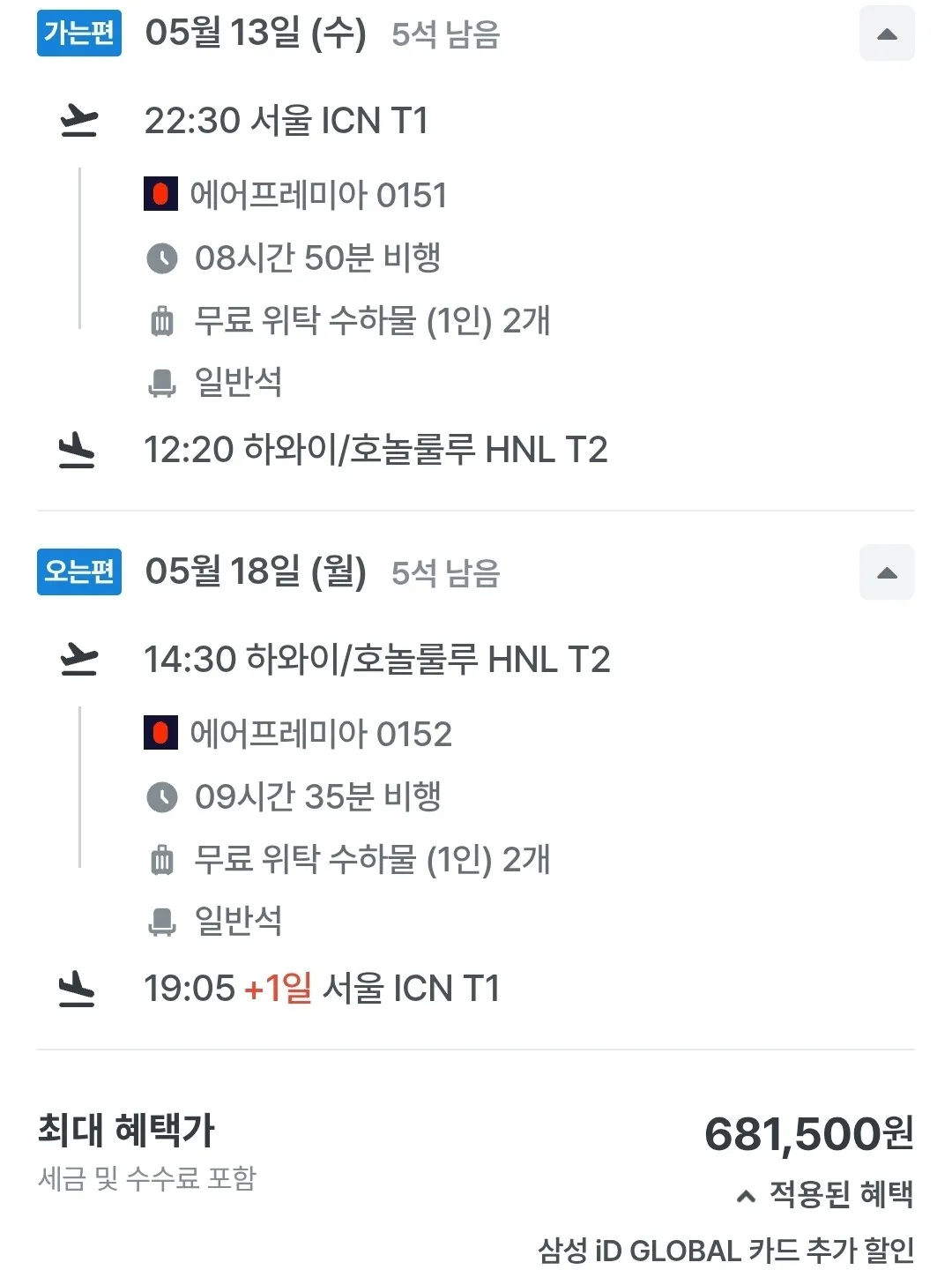Image resolution: width=952 pixels, height=1270 pixels.
Task: Select the Air Premia logo on flight 0152
Action: point(160,734)
